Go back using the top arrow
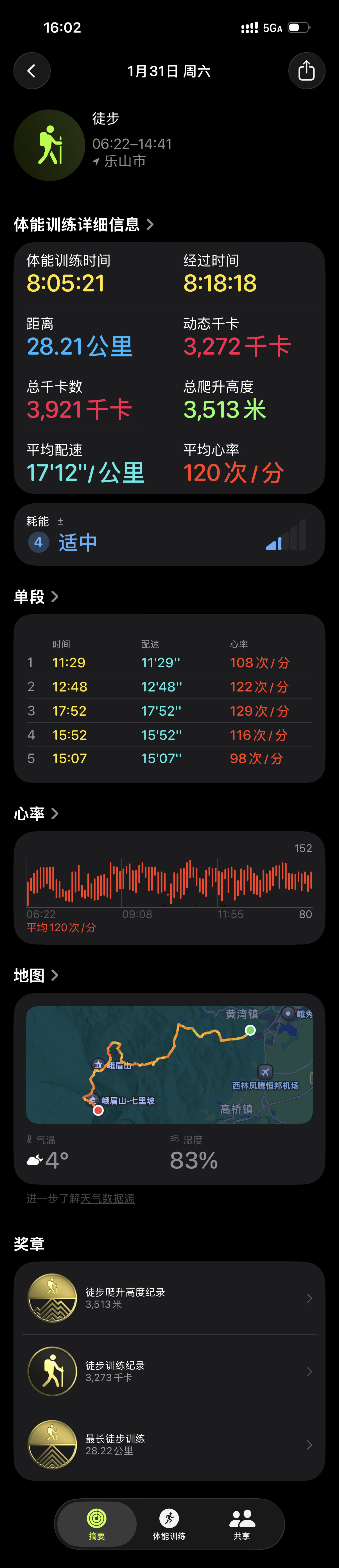 coord(32,71)
